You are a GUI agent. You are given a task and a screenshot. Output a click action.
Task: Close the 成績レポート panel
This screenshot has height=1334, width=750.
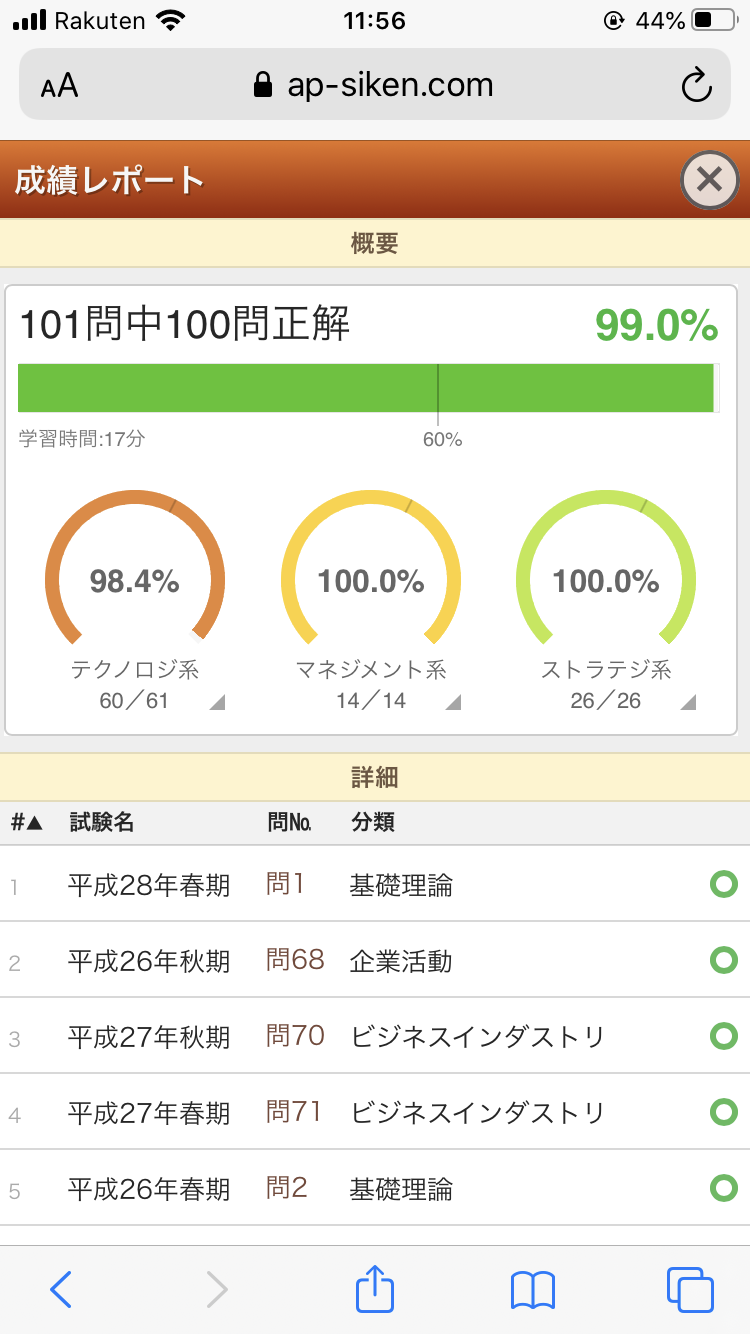(x=709, y=180)
